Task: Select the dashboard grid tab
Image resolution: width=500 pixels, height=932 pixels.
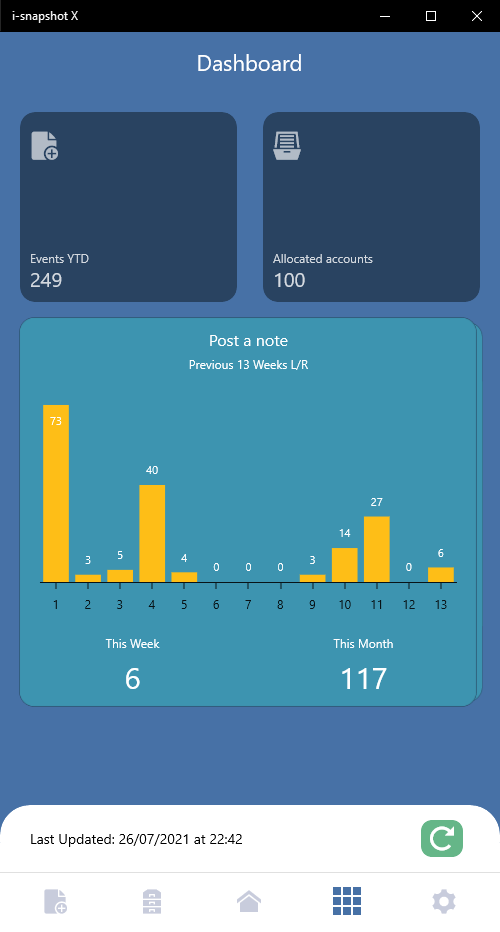Action: (347, 901)
